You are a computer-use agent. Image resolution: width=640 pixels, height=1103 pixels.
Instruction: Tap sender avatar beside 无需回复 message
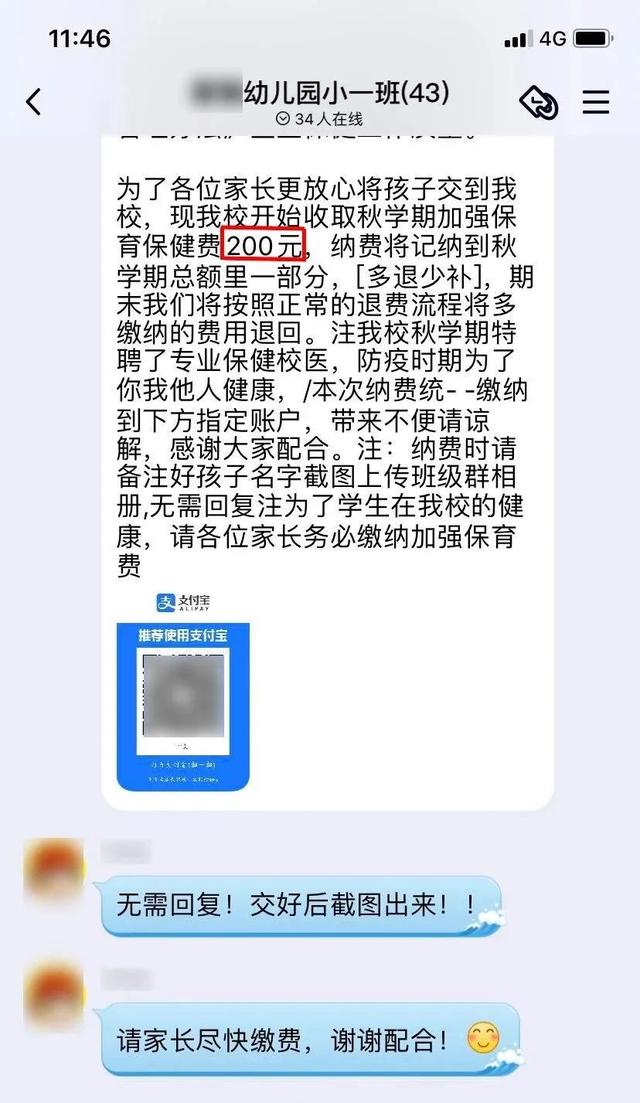pos(54,867)
